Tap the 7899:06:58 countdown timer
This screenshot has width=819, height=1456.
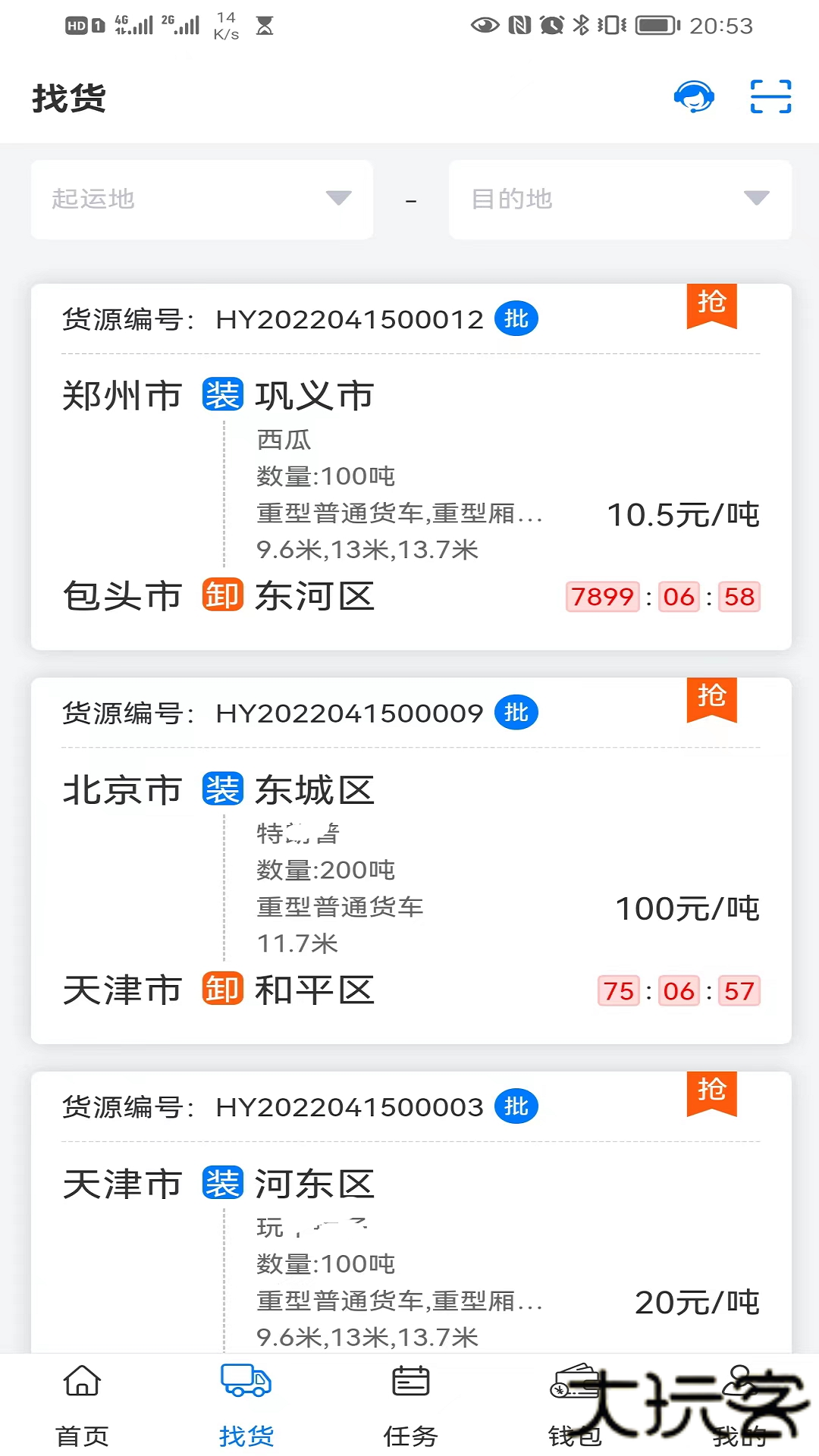(x=664, y=598)
